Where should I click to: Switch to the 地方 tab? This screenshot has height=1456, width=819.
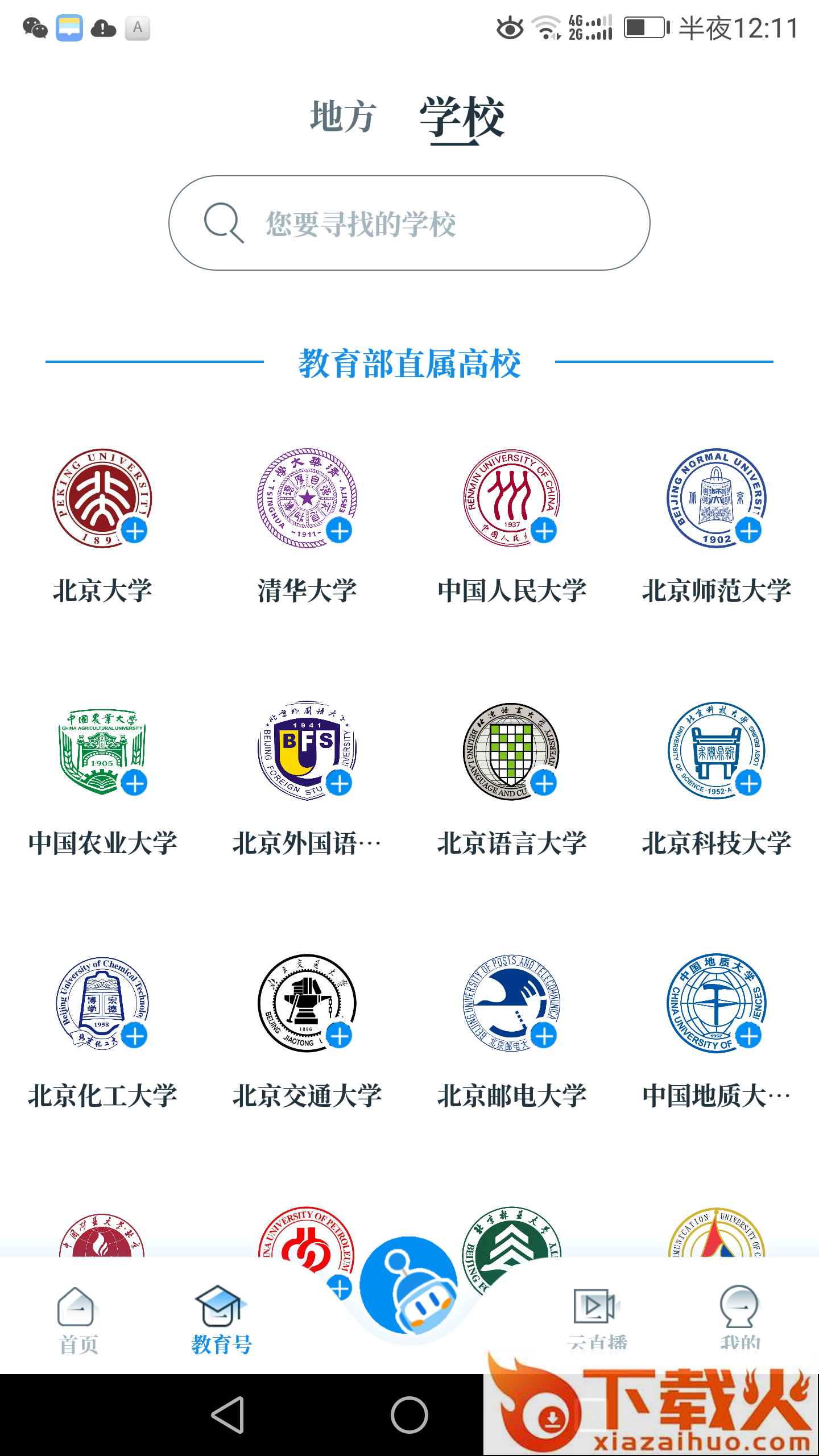click(x=342, y=117)
